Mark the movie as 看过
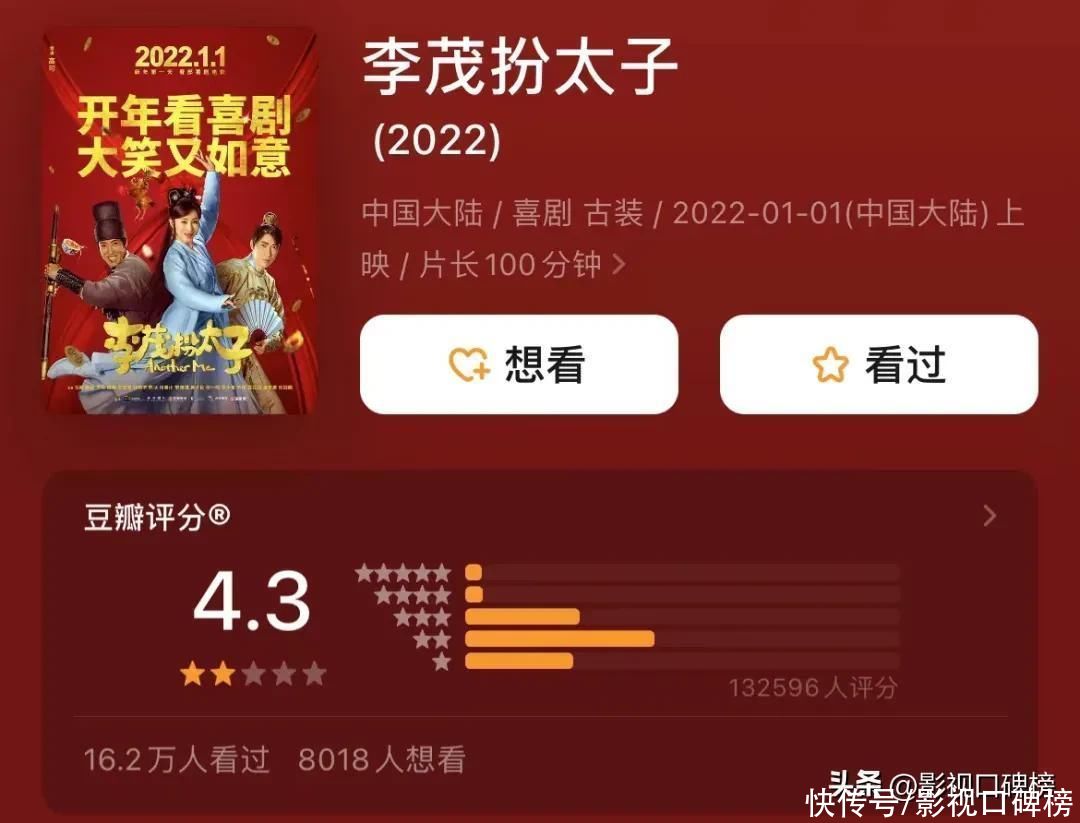The width and height of the screenshot is (1080, 823). coord(878,365)
